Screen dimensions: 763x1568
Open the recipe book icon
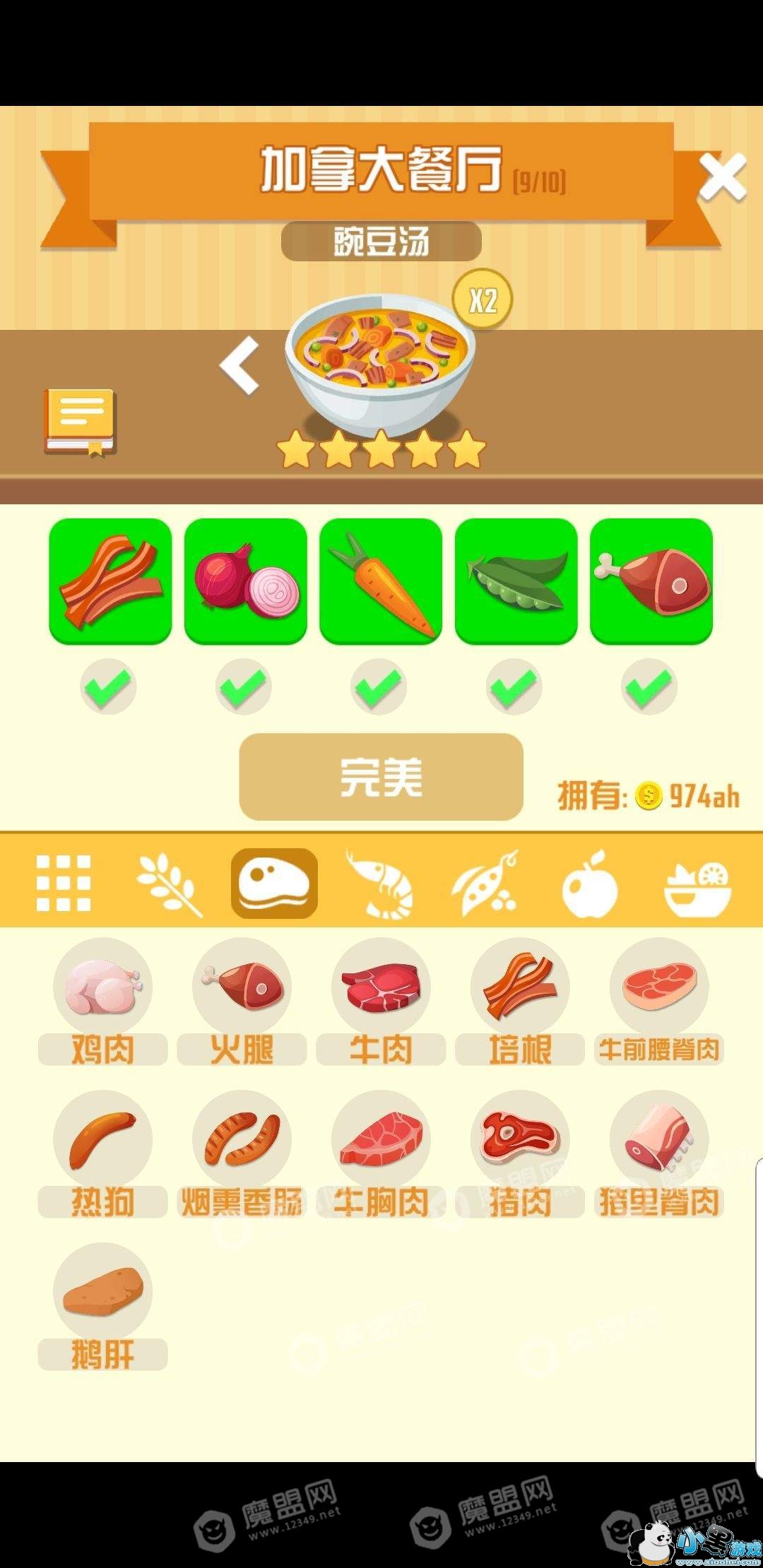(80, 422)
